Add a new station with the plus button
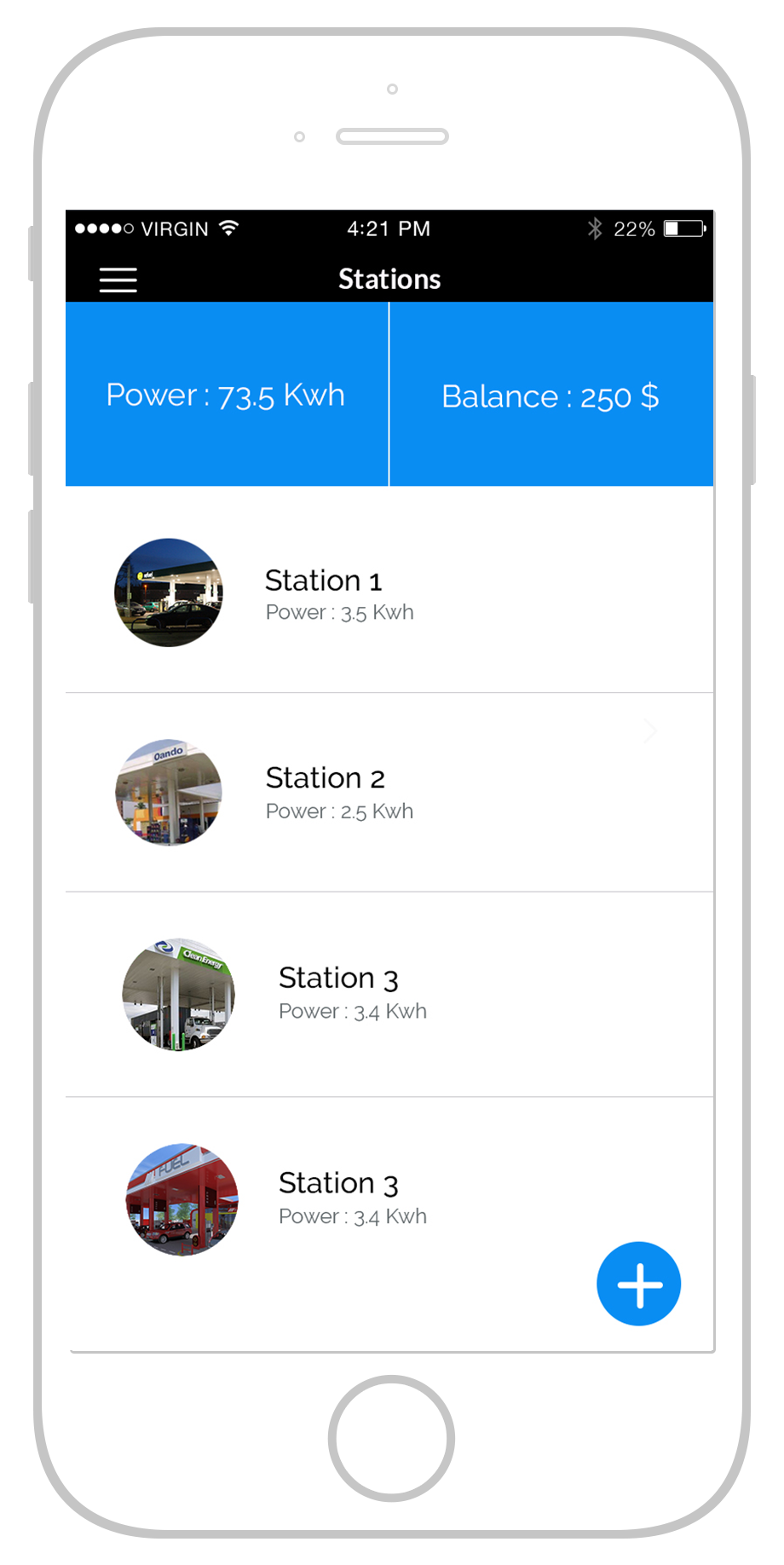 pyautogui.click(x=638, y=1284)
